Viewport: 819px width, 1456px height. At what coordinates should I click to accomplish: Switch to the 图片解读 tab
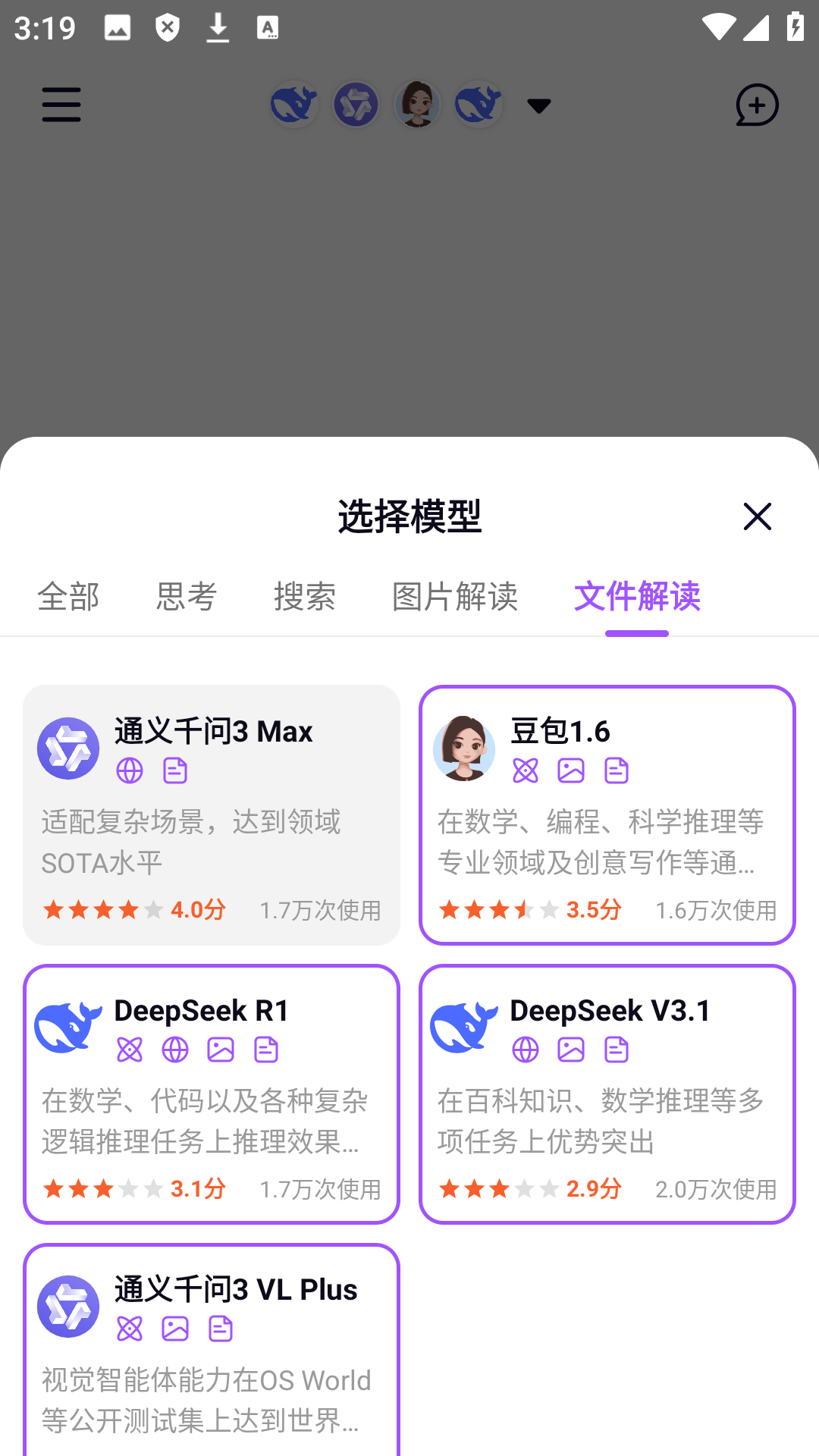[x=455, y=597]
